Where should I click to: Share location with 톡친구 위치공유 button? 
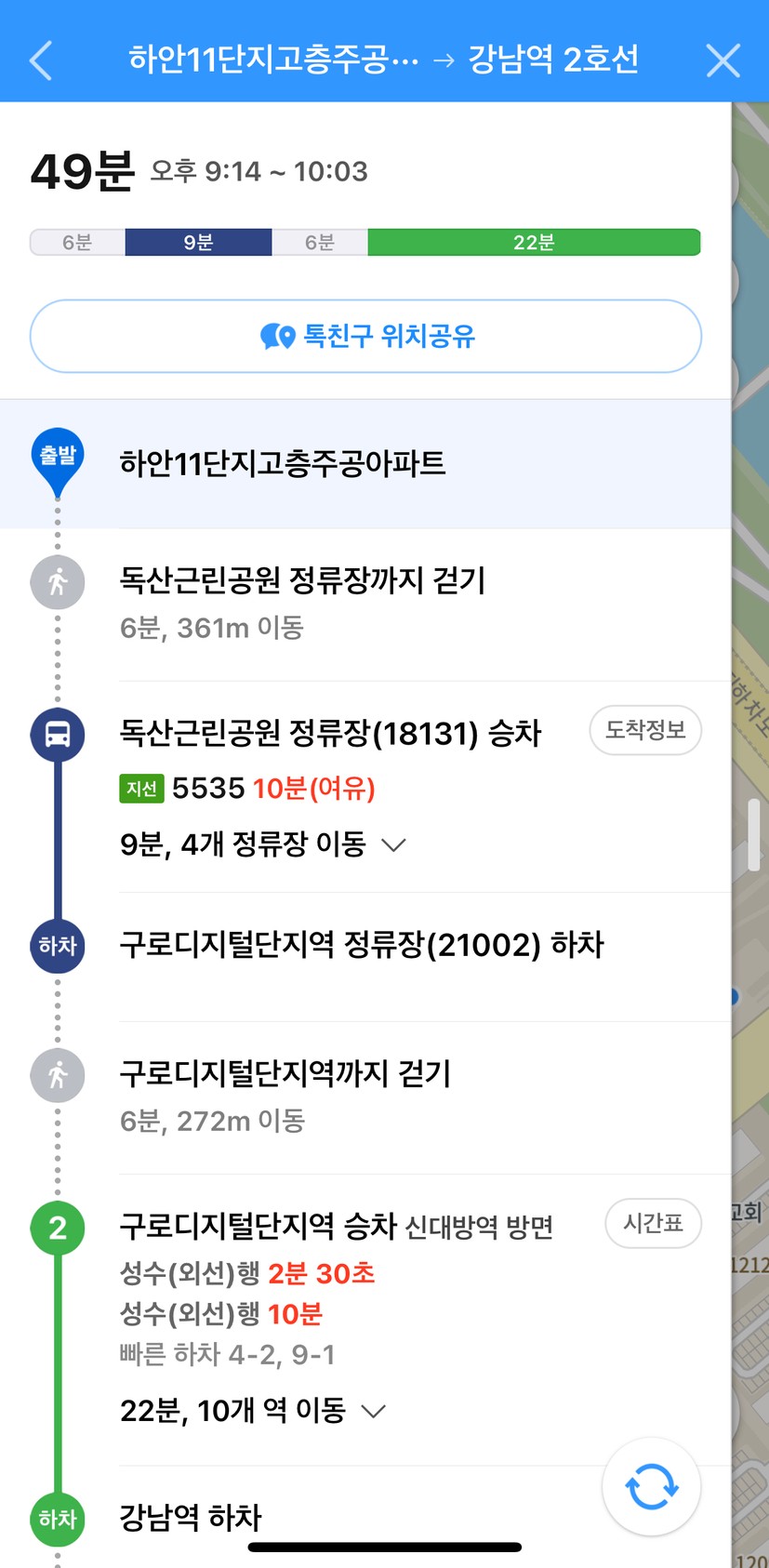(365, 336)
